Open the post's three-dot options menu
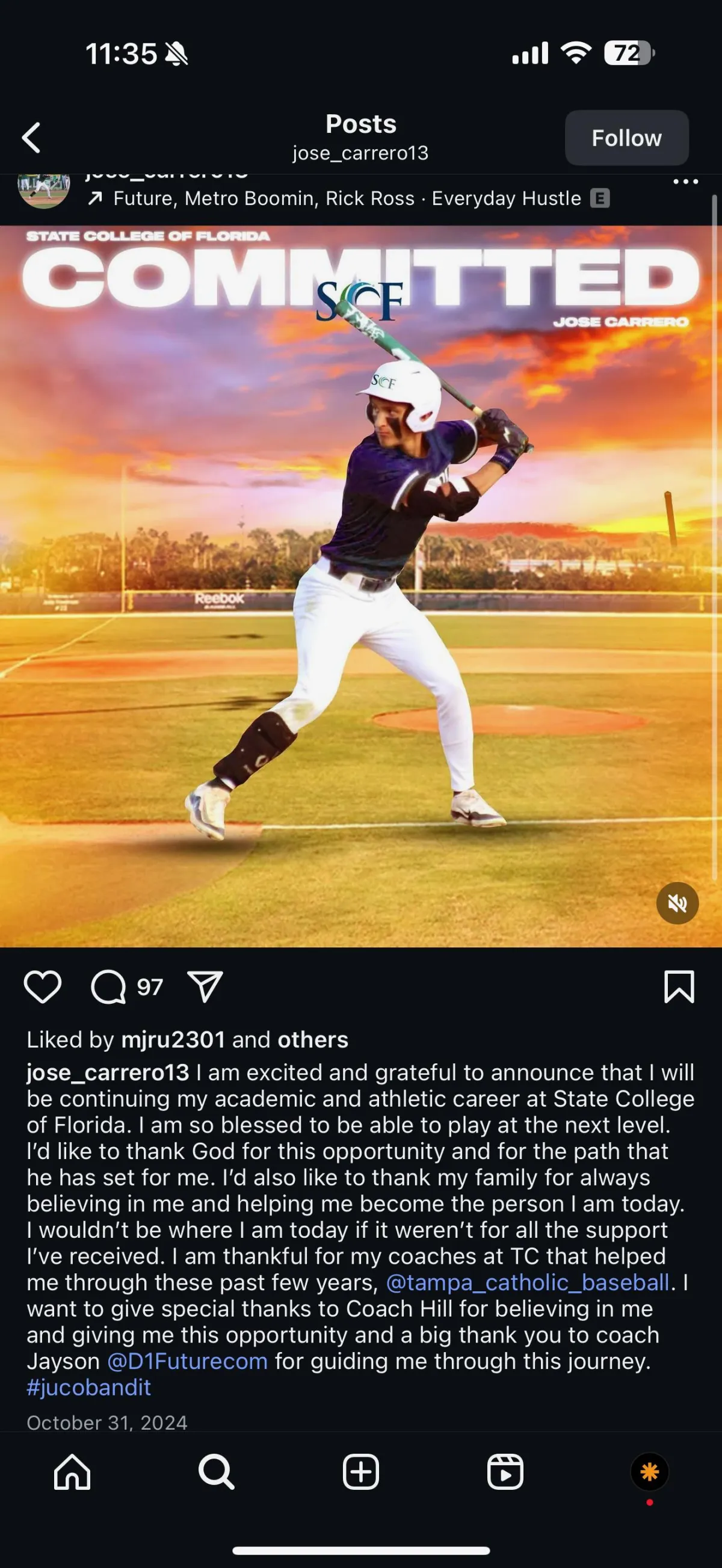Image resolution: width=722 pixels, height=1568 pixels. [x=685, y=182]
